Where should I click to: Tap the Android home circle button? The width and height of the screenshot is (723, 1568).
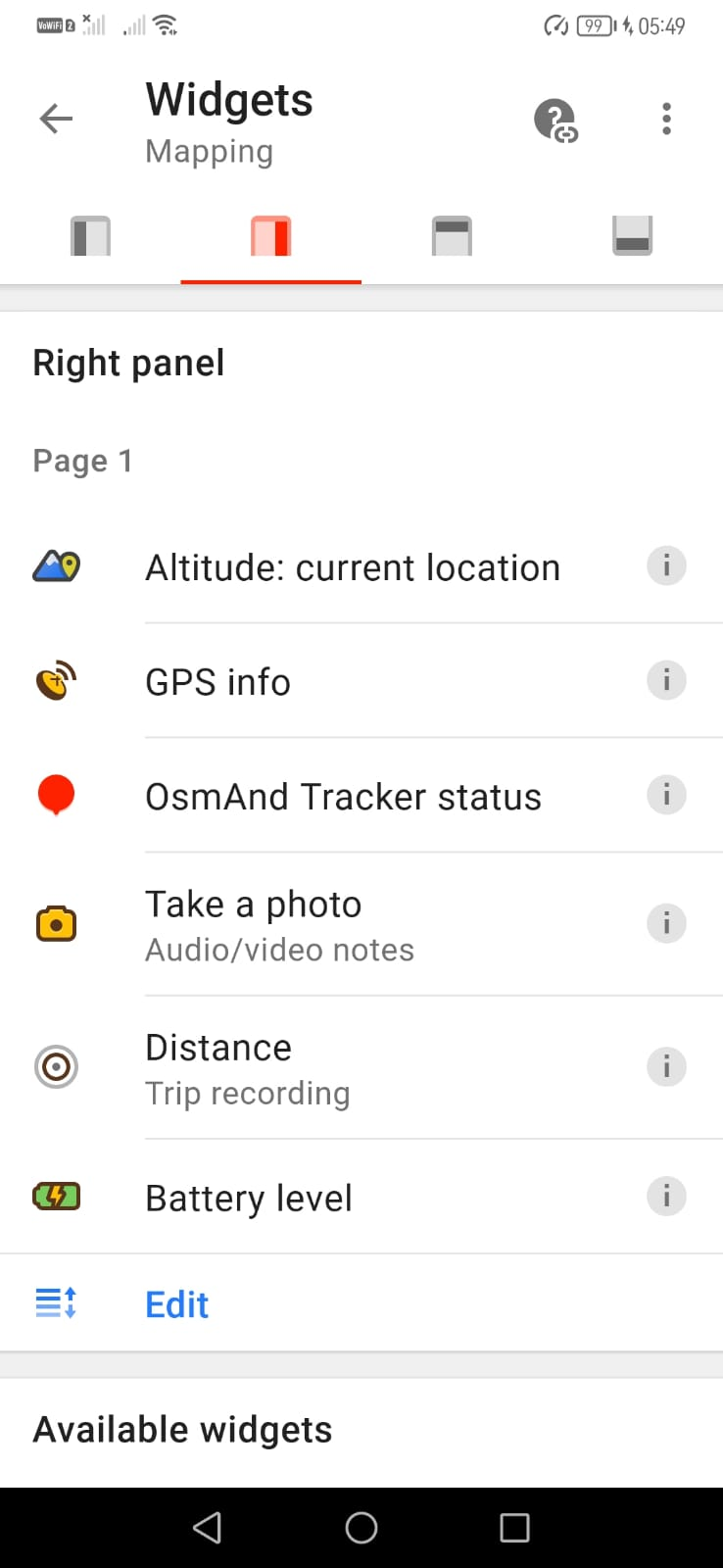(x=361, y=1527)
